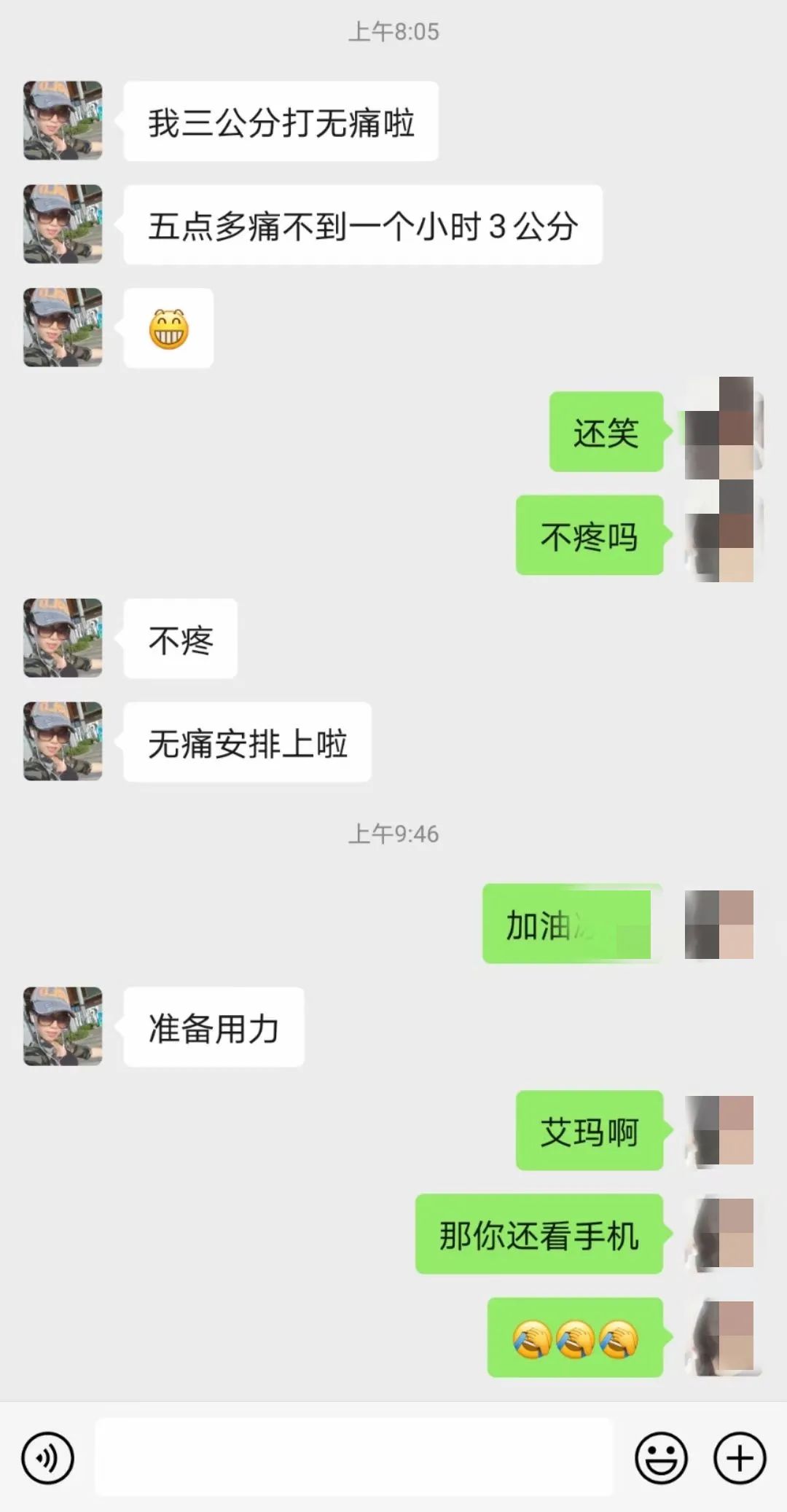
Task: Switch to voice message input
Action: pos(48,1458)
